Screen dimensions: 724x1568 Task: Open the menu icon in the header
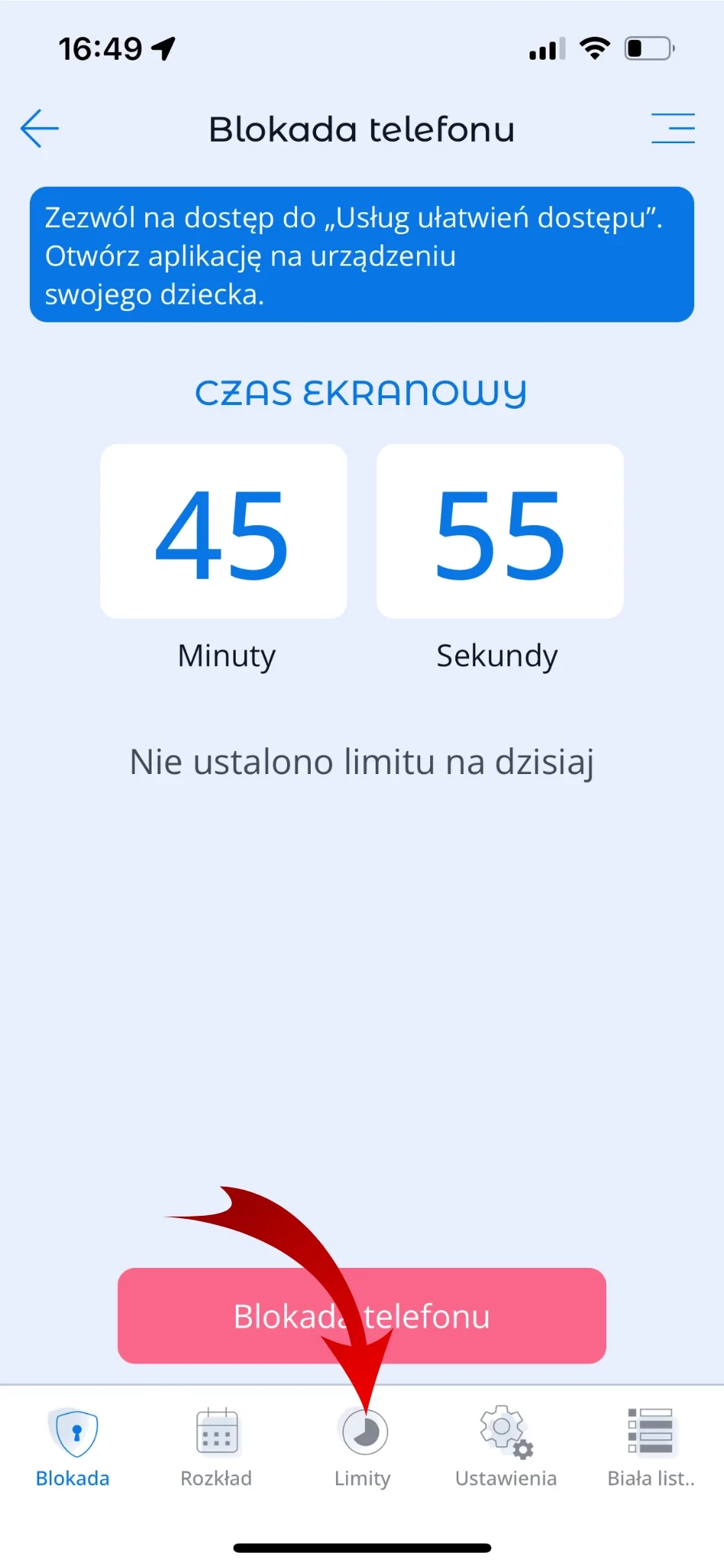(673, 128)
